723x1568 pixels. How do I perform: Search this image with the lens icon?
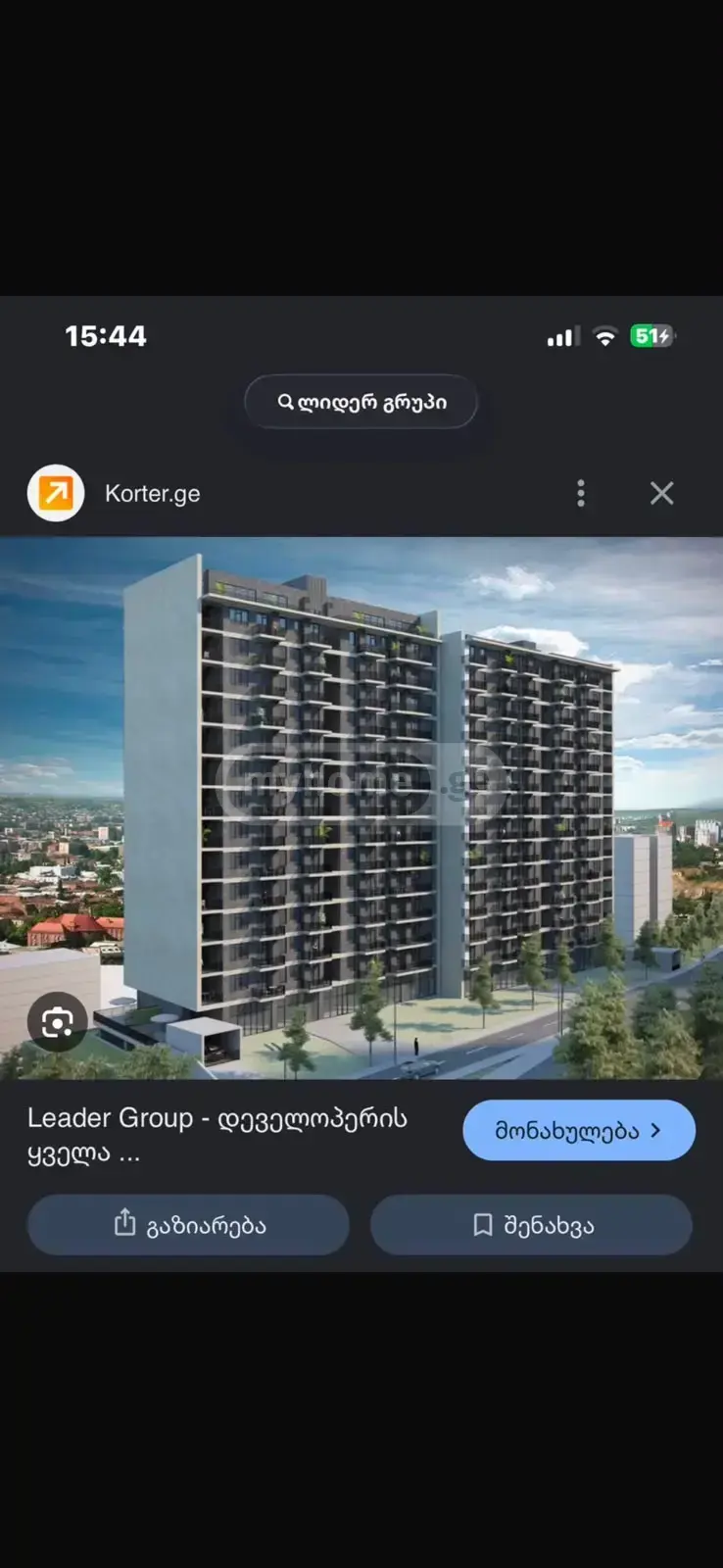58,1022
